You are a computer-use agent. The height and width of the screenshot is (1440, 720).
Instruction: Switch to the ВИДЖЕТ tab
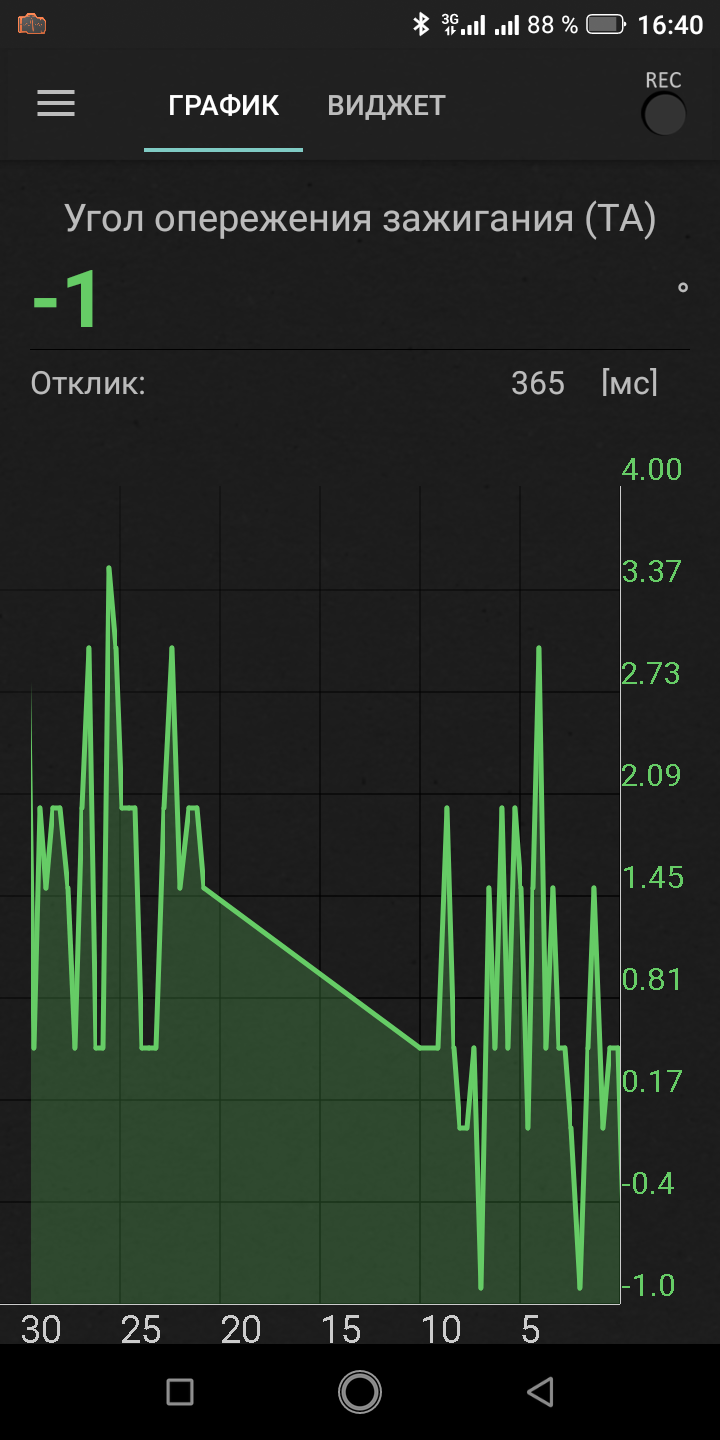coord(386,105)
